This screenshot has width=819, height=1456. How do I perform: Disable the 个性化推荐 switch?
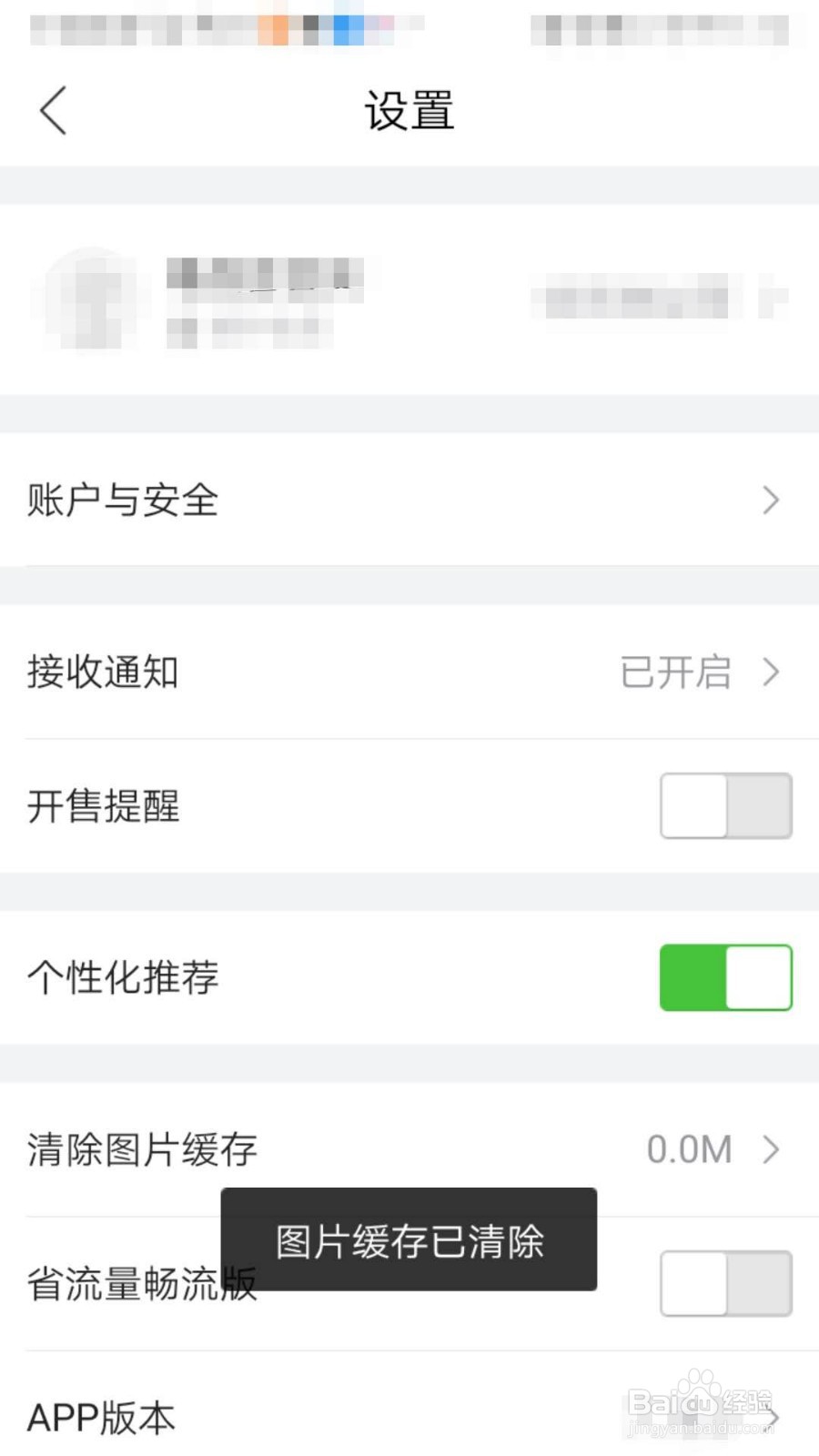(725, 977)
